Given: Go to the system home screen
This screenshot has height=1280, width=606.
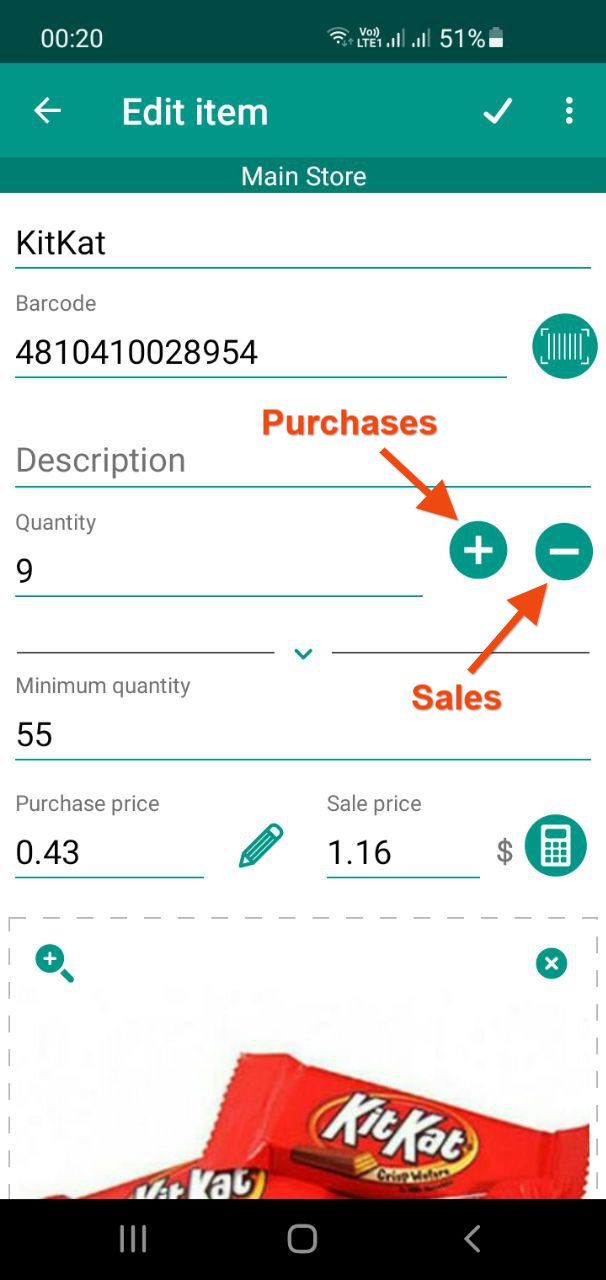Looking at the screenshot, I should 302,1239.
